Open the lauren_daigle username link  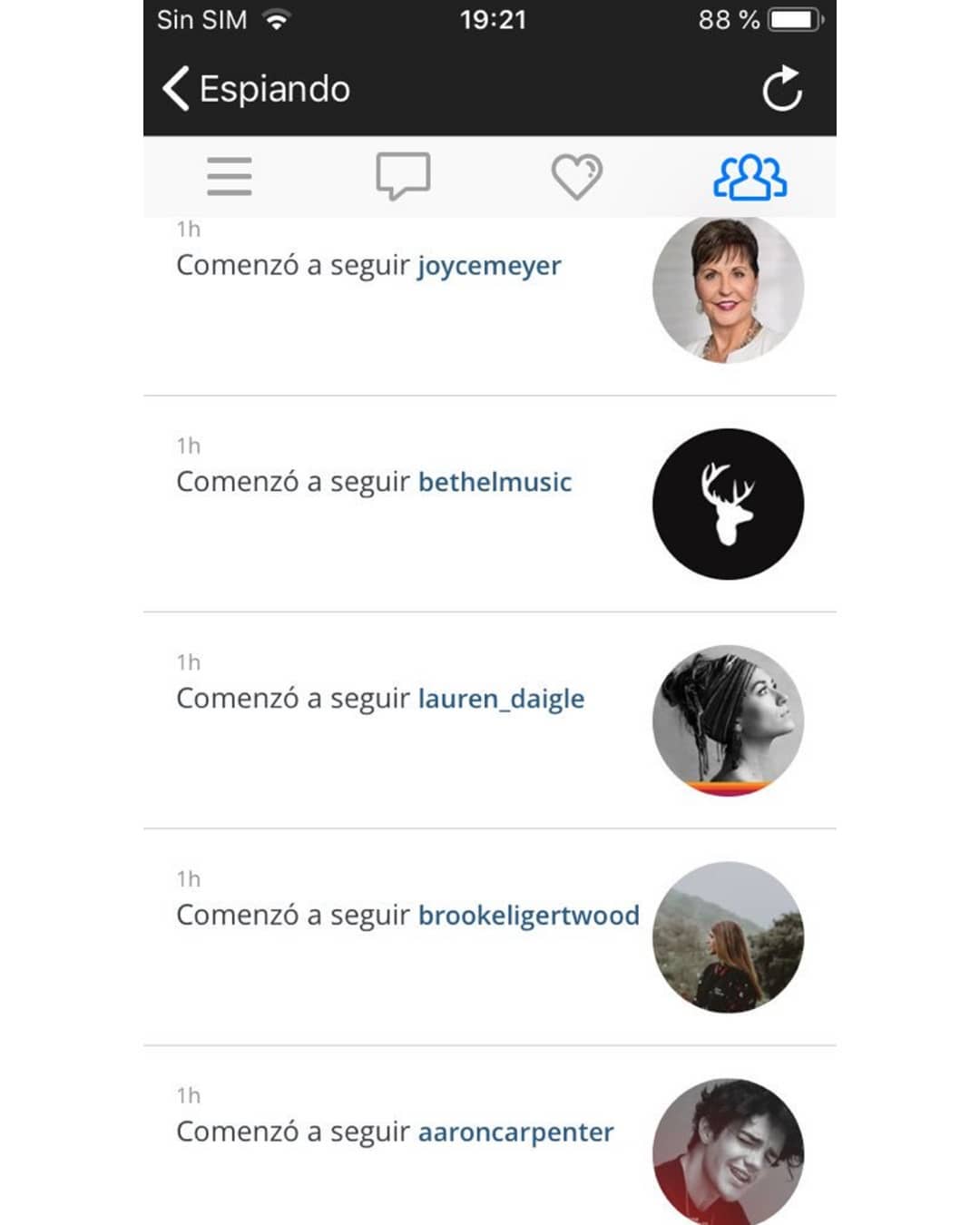coord(501,699)
